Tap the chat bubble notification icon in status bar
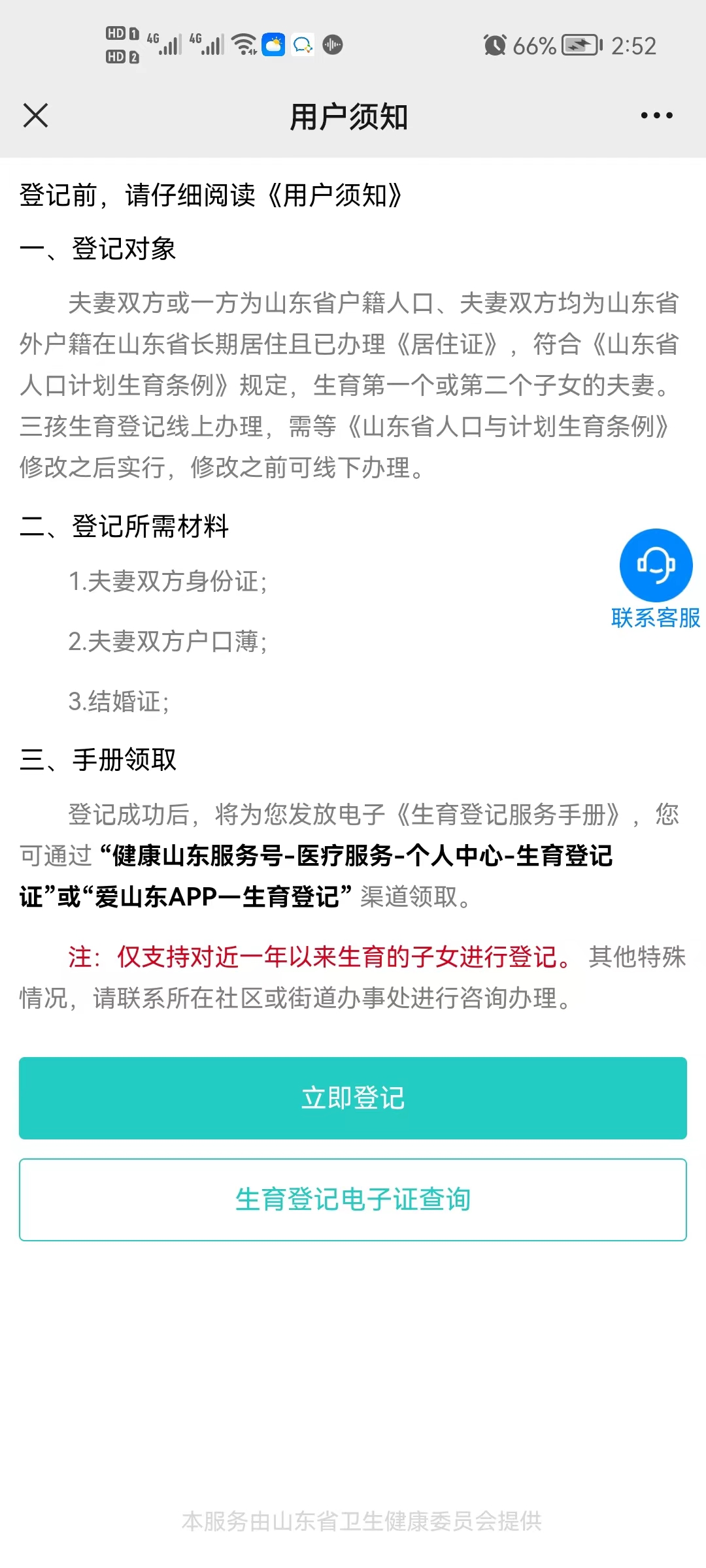This screenshot has width=706, height=1568. coord(302,44)
